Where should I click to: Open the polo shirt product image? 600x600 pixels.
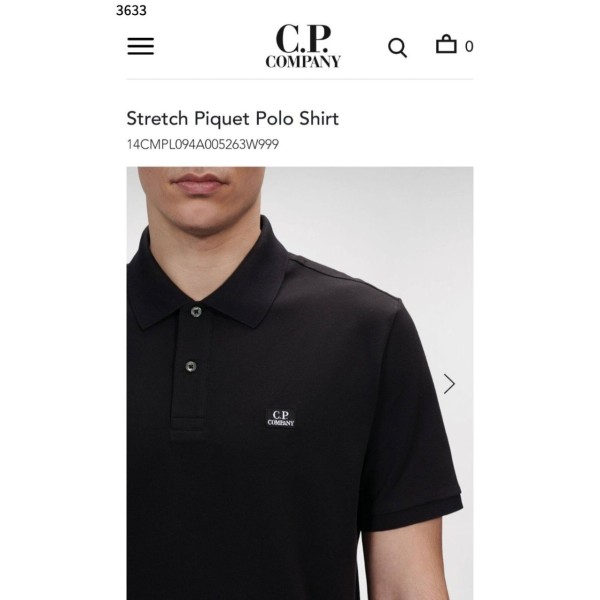coord(290,400)
